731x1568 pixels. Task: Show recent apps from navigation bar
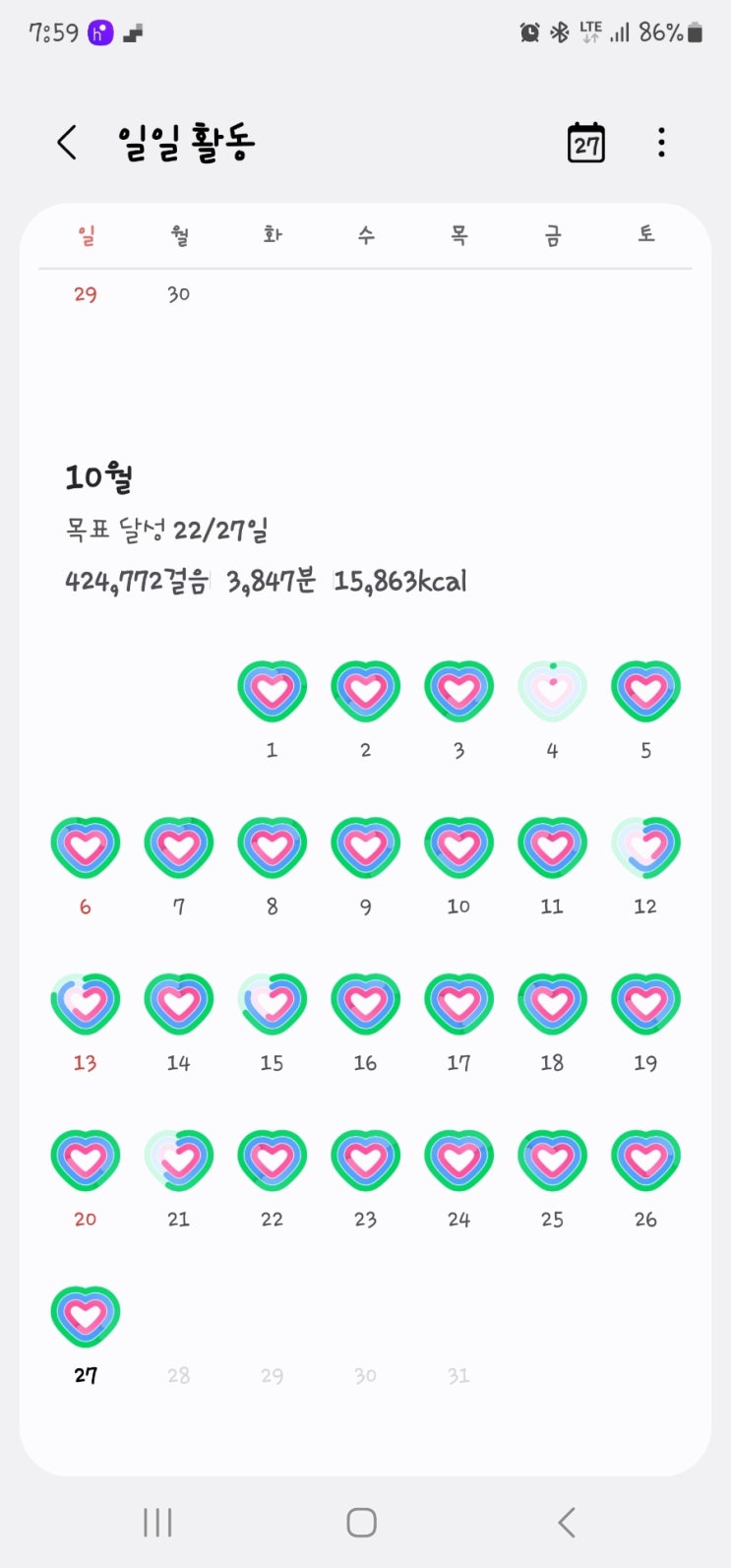[x=157, y=1523]
